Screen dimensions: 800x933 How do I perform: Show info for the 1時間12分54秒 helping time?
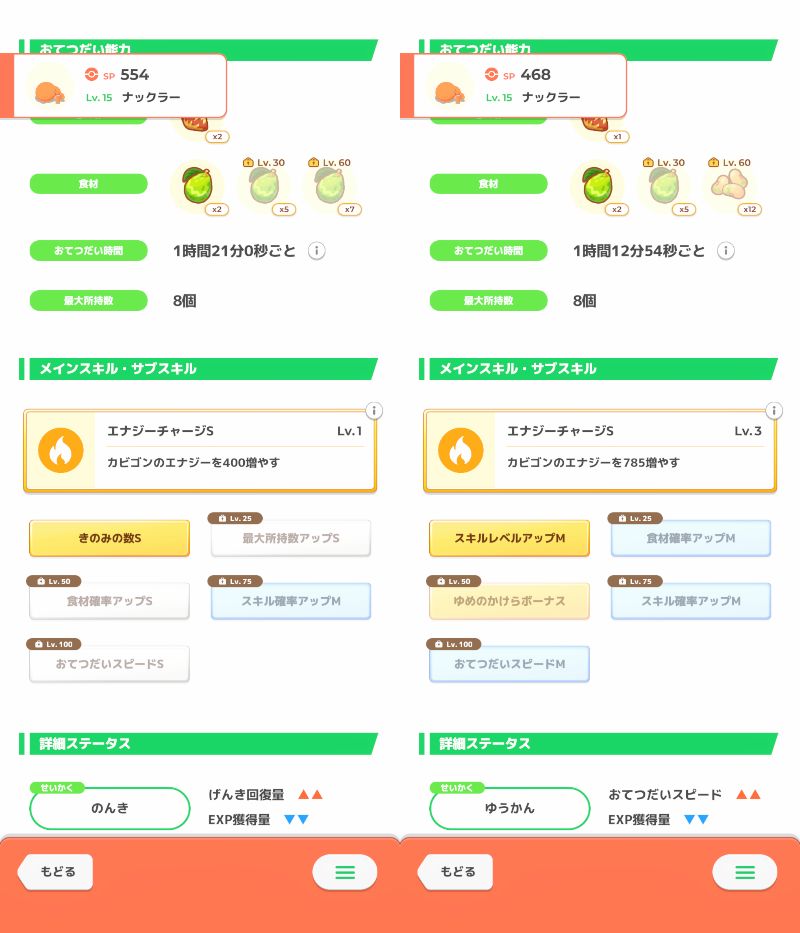tap(726, 251)
